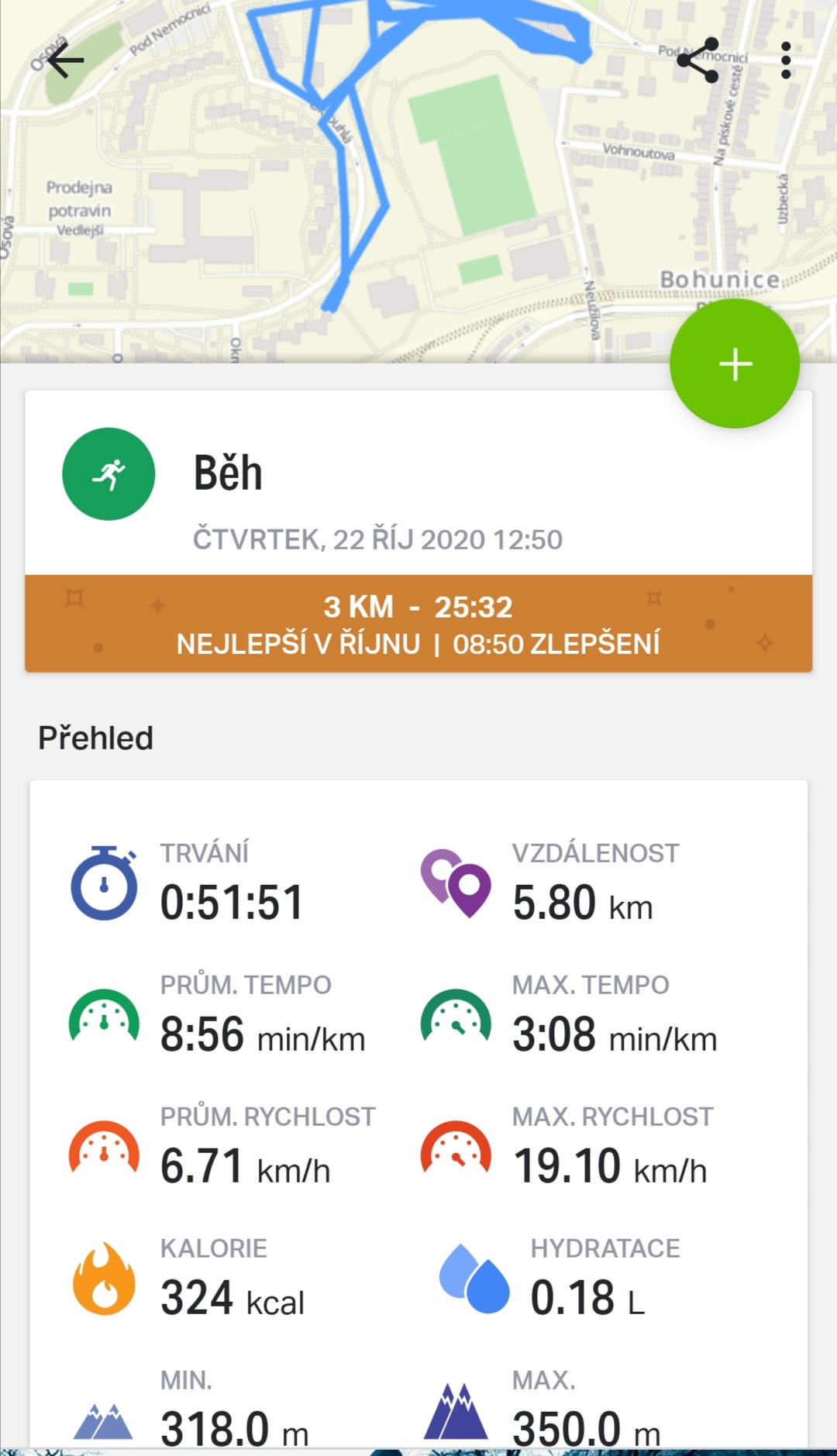Open the route map view

[x=418, y=181]
